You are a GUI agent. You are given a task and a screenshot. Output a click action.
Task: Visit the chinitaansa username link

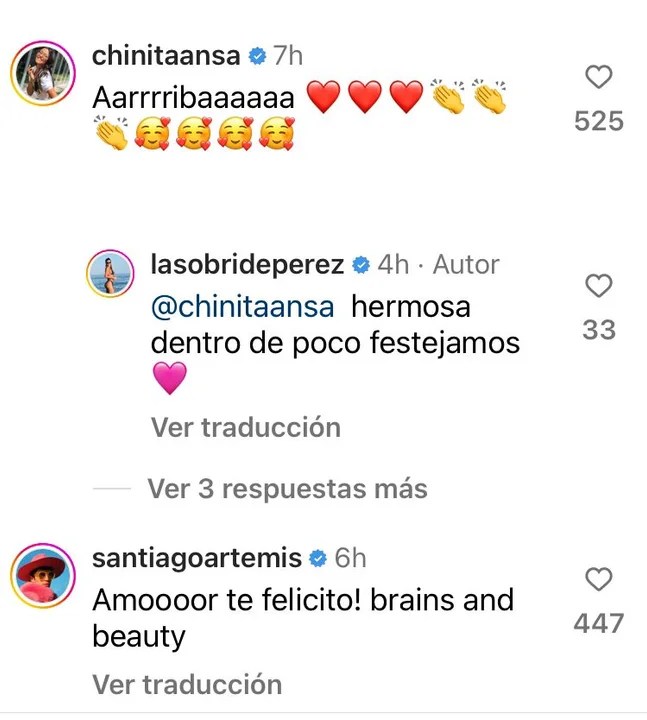tap(166, 56)
